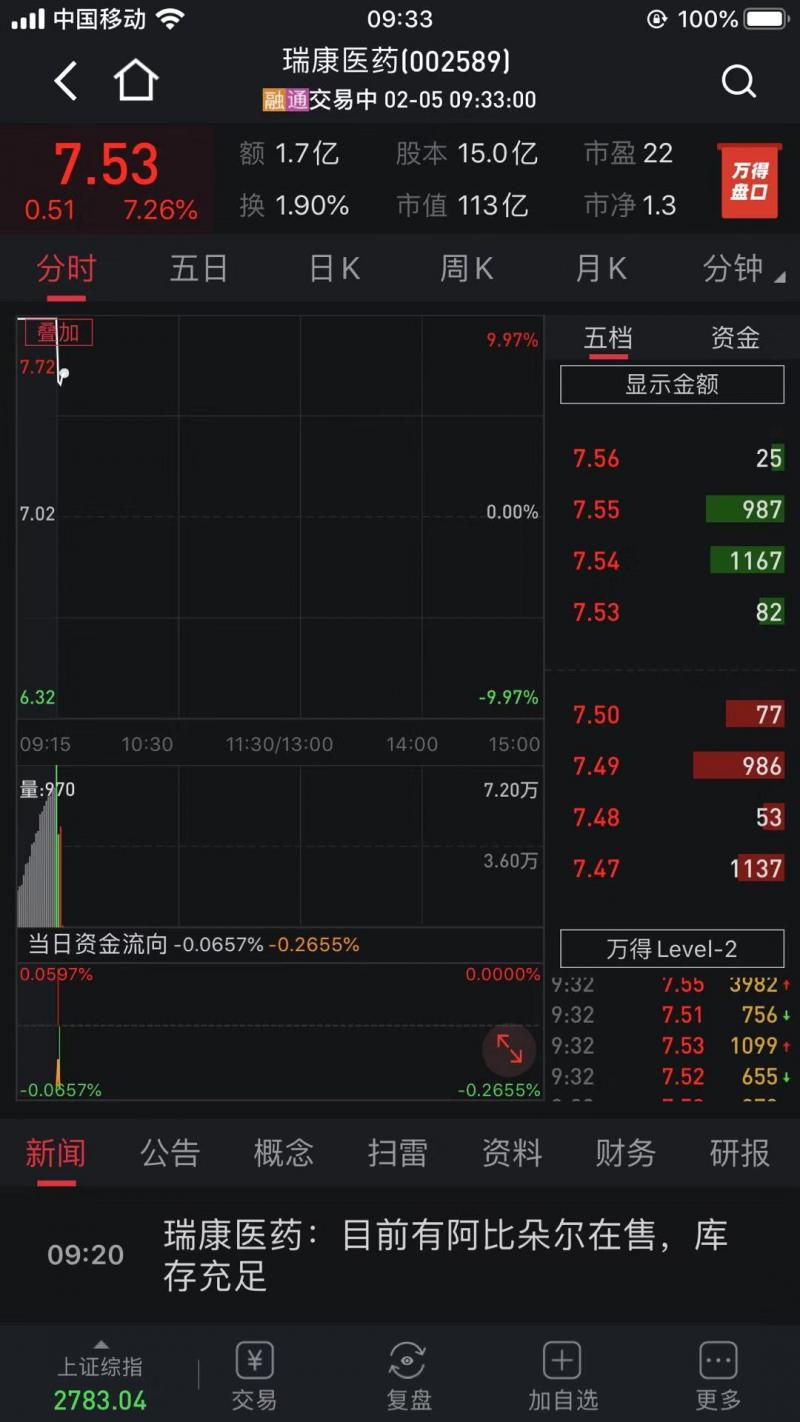Add stock via 加自选

[562, 1377]
